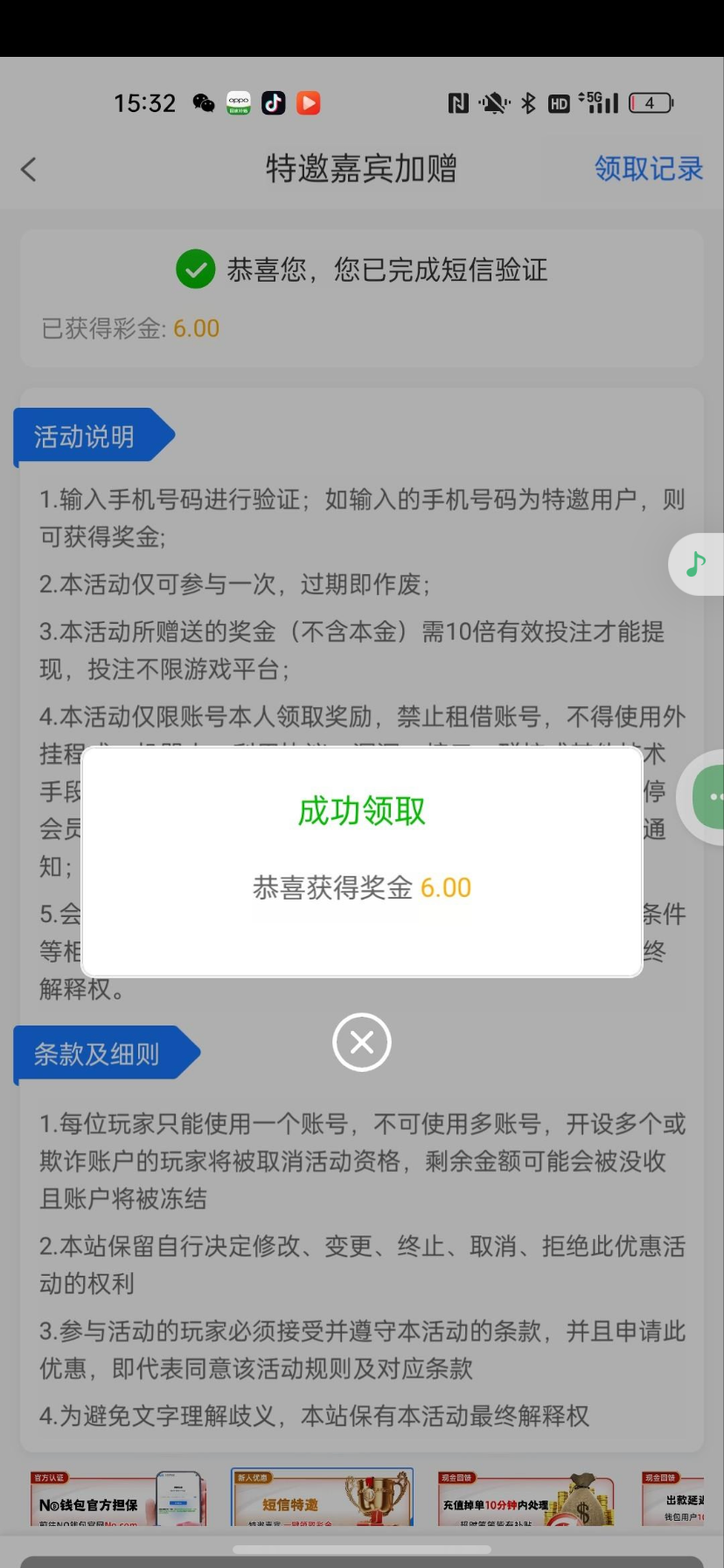The image size is (724, 1568).
Task: Go back using the top-left arrow
Action: 29,169
